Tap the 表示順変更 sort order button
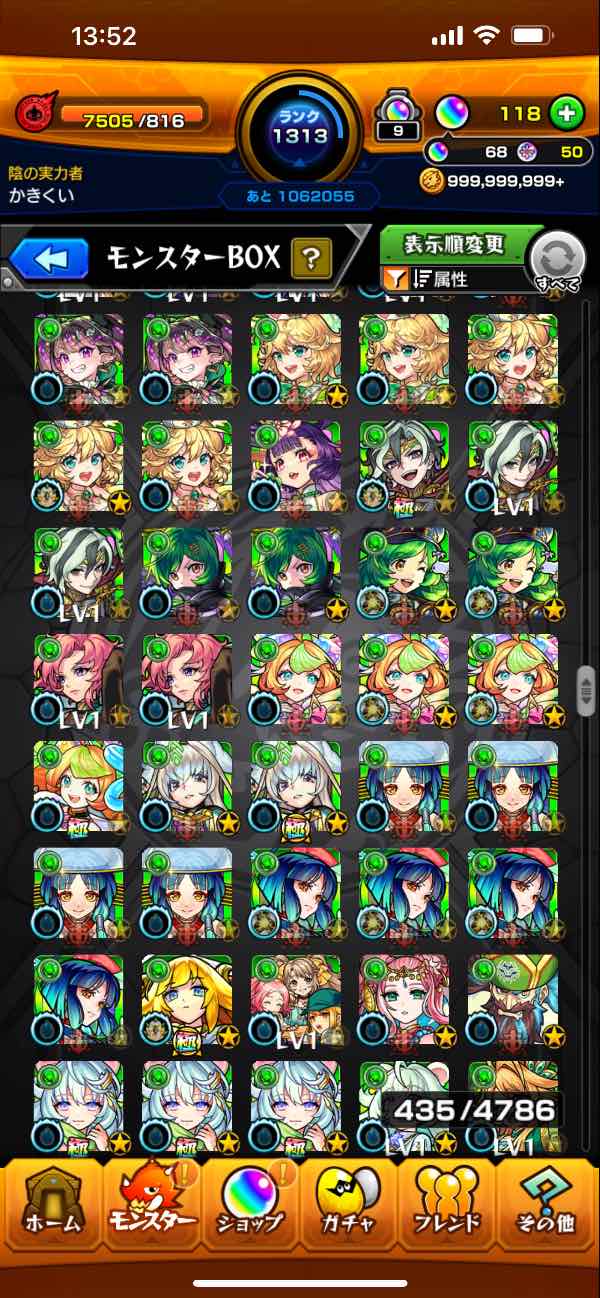600x1298 pixels. click(454, 244)
